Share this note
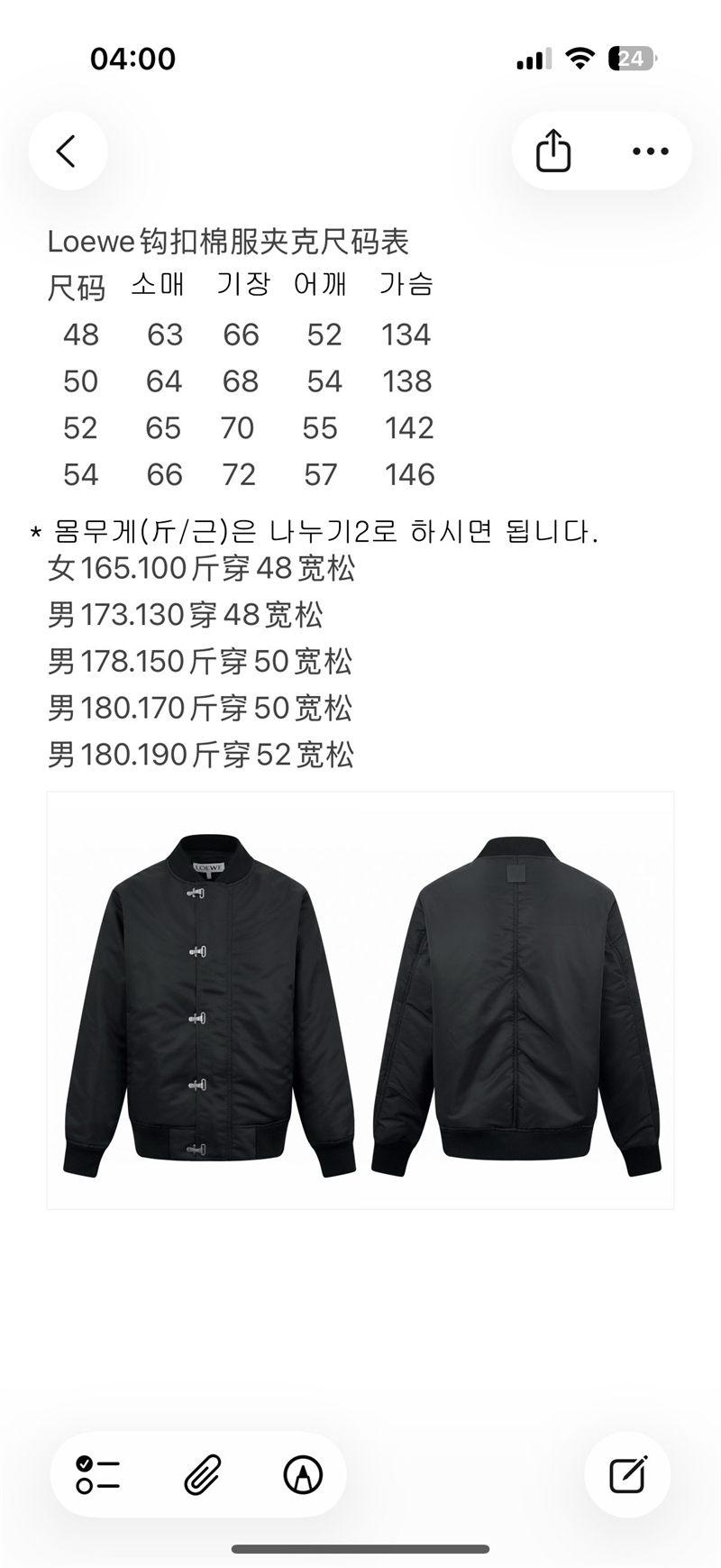The height and width of the screenshot is (1568, 721). coord(553,151)
